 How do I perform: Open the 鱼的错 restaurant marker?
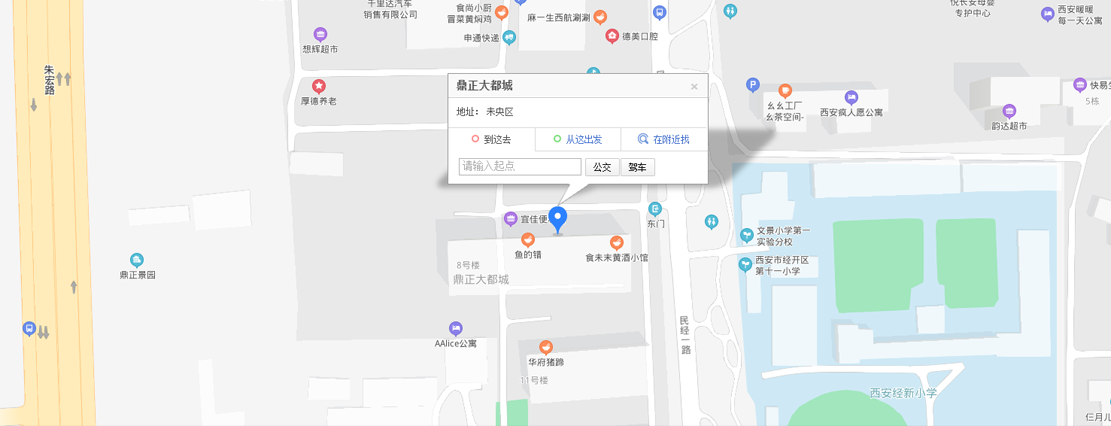[528, 240]
